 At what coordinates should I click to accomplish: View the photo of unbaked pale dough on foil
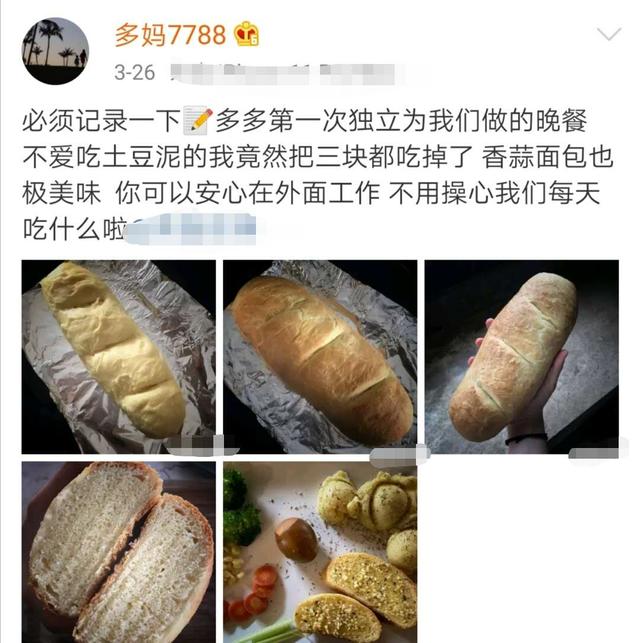[119, 357]
